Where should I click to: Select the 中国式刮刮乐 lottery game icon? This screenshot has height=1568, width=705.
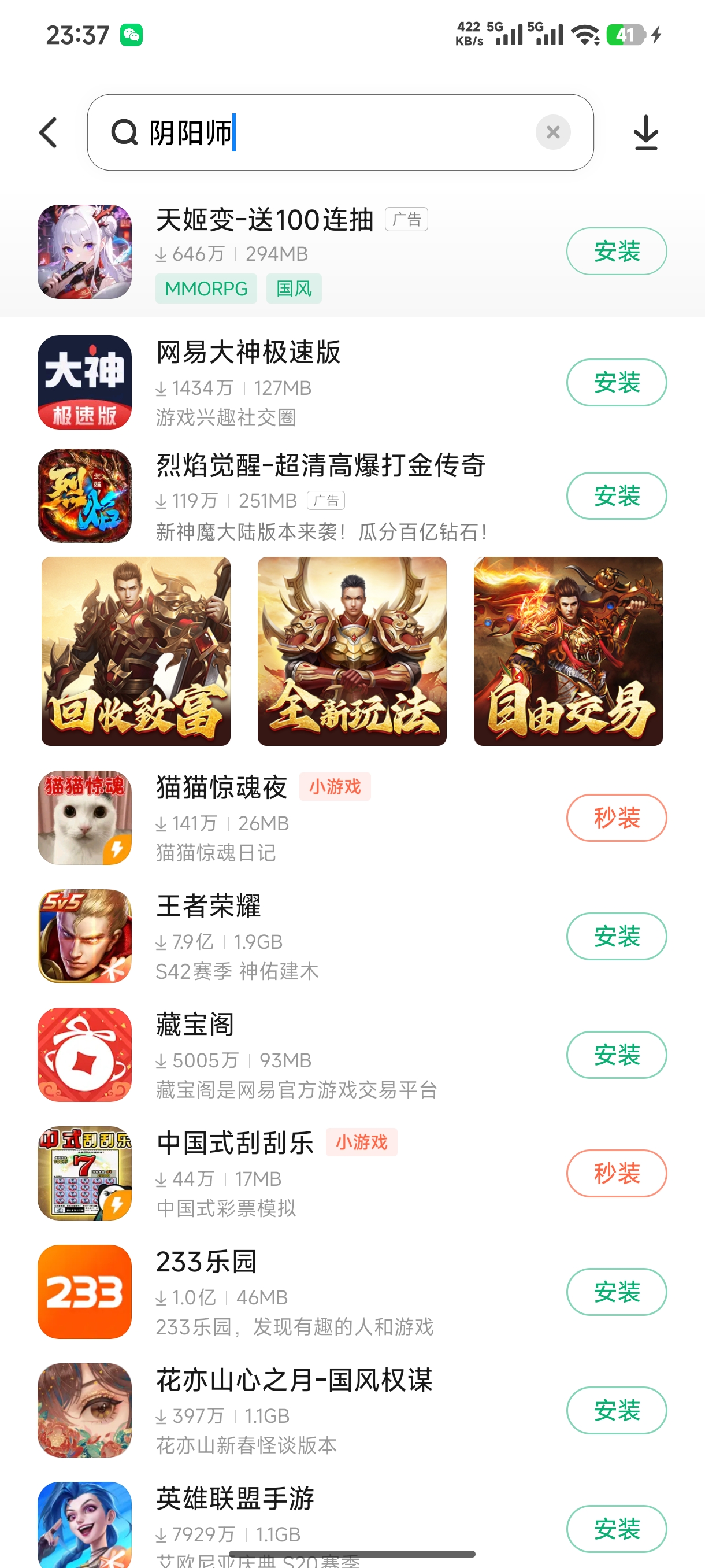click(x=84, y=1173)
